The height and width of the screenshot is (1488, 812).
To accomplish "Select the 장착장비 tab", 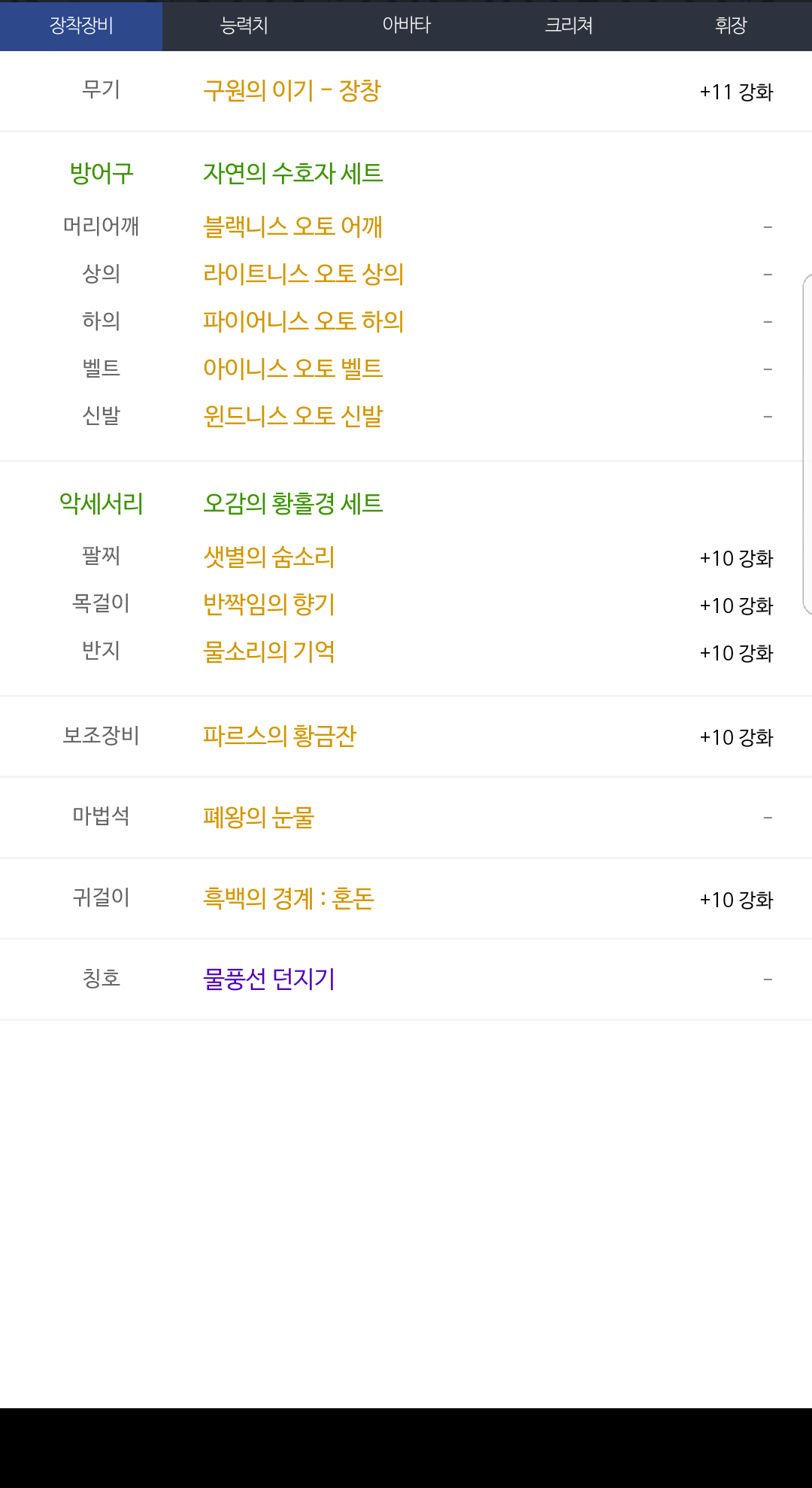I will click(81, 26).
